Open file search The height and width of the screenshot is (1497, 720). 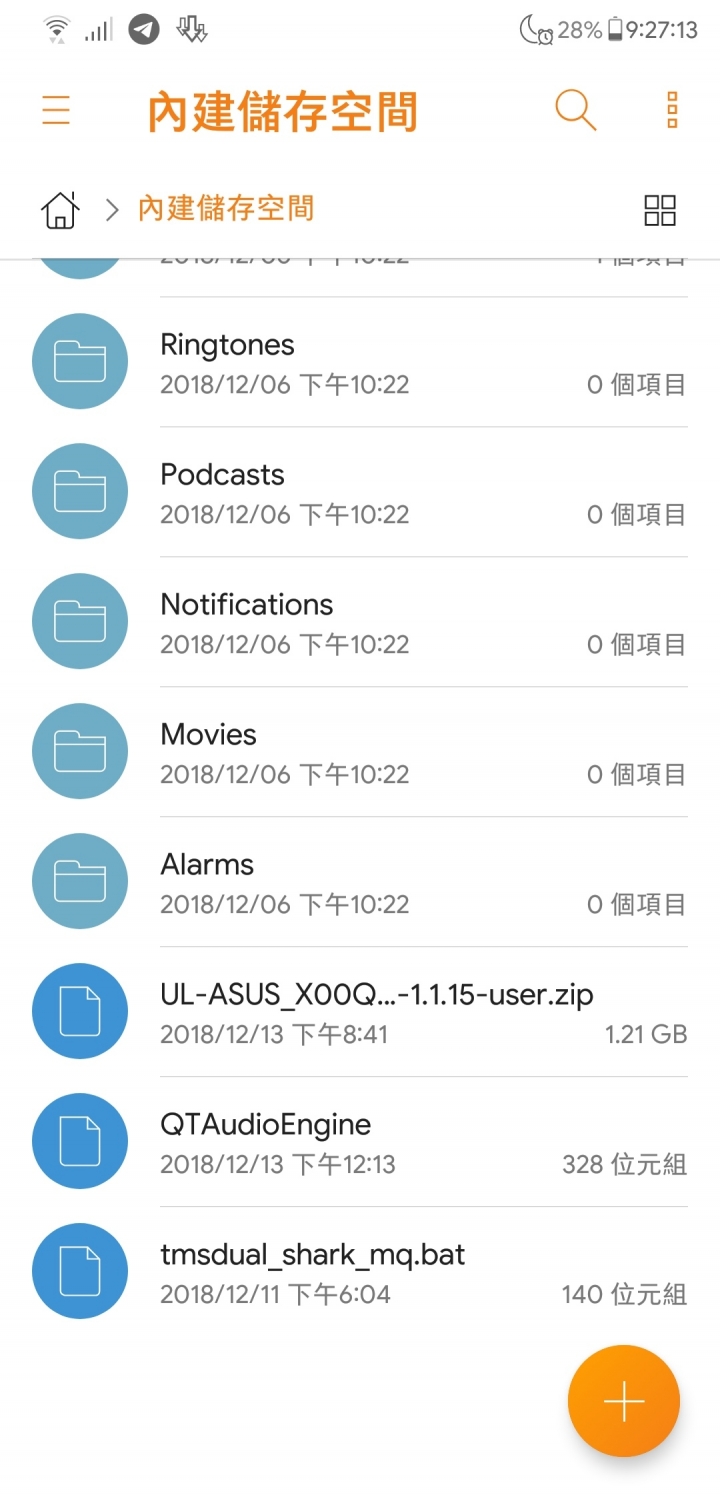point(575,110)
